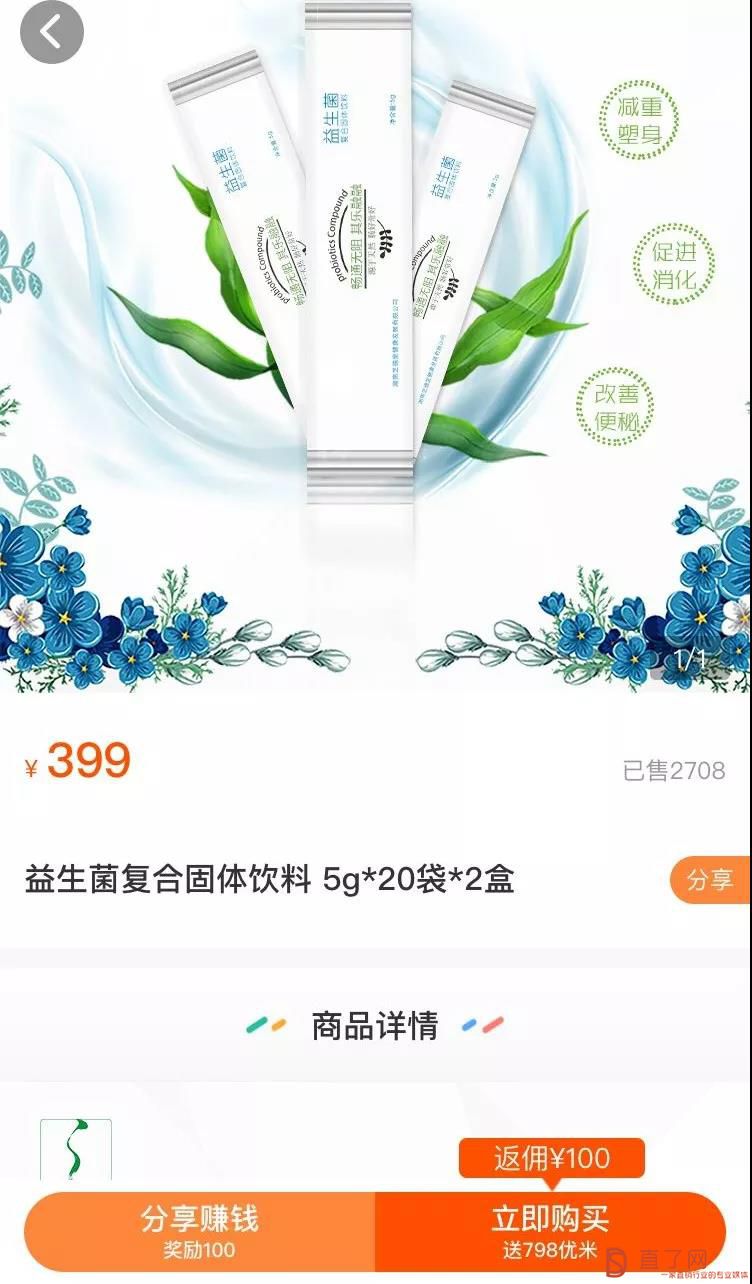
Task: Buy now with 立即购买
Action: [x=549, y=1230]
